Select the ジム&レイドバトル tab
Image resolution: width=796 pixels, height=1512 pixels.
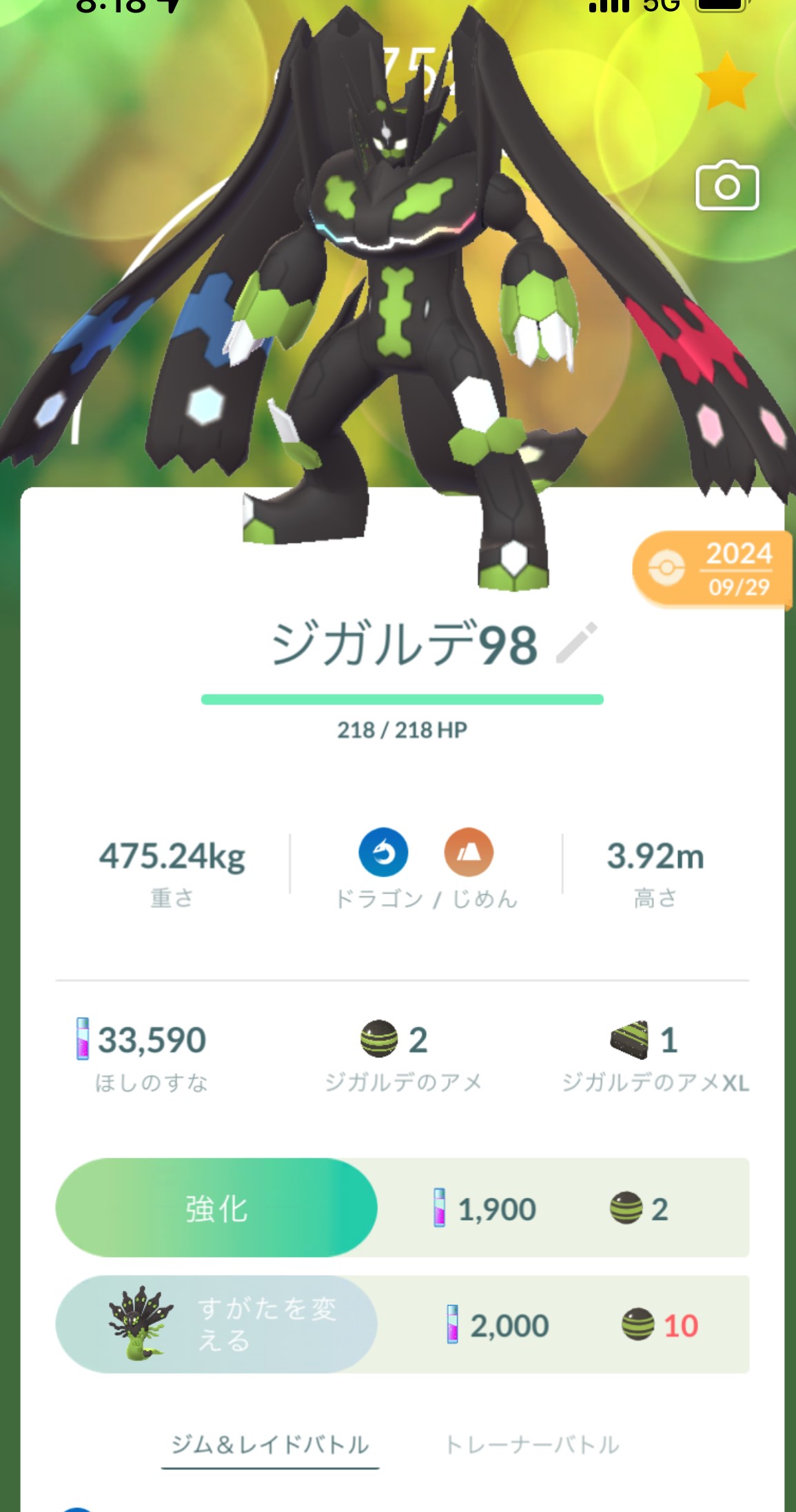270,1444
